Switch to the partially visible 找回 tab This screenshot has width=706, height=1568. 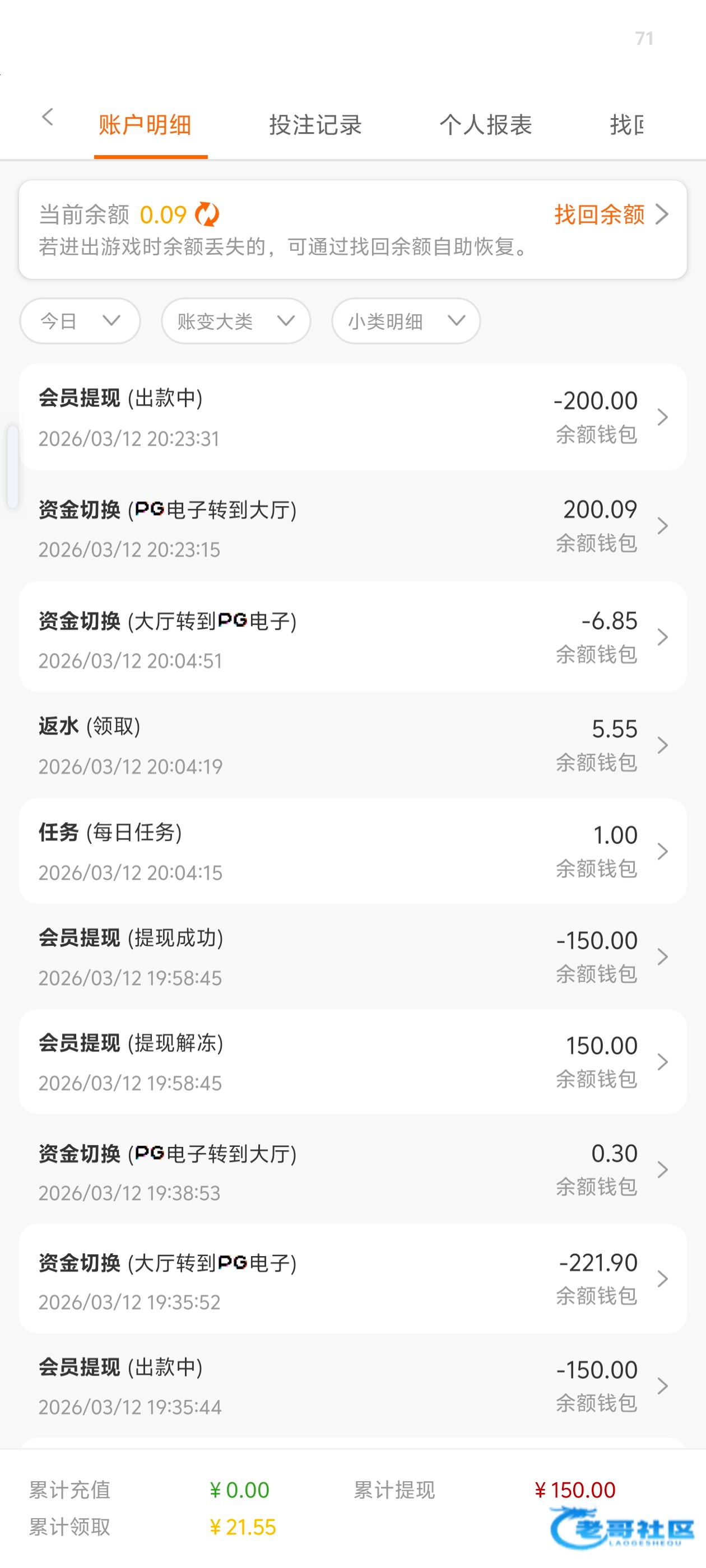click(628, 125)
